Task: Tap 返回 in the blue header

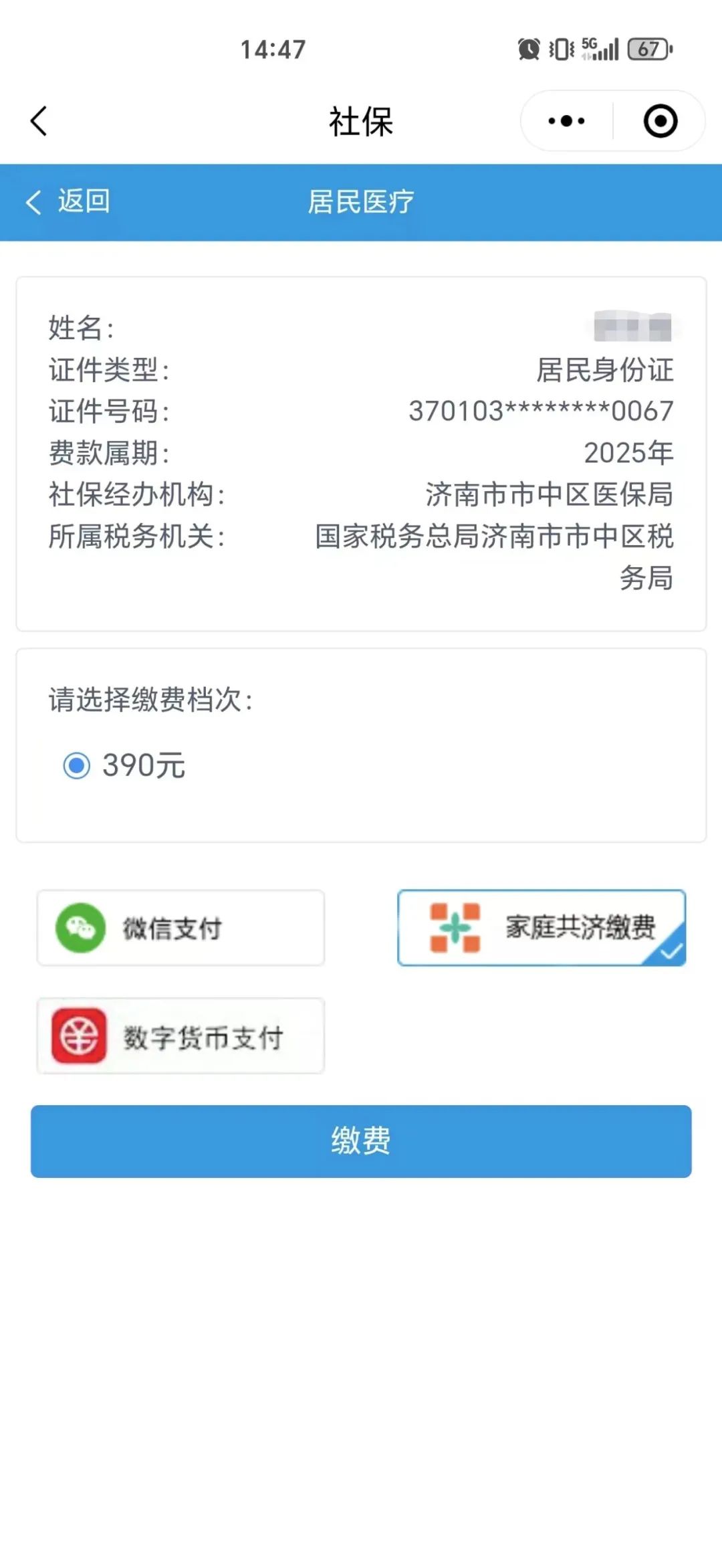Action: (x=68, y=201)
